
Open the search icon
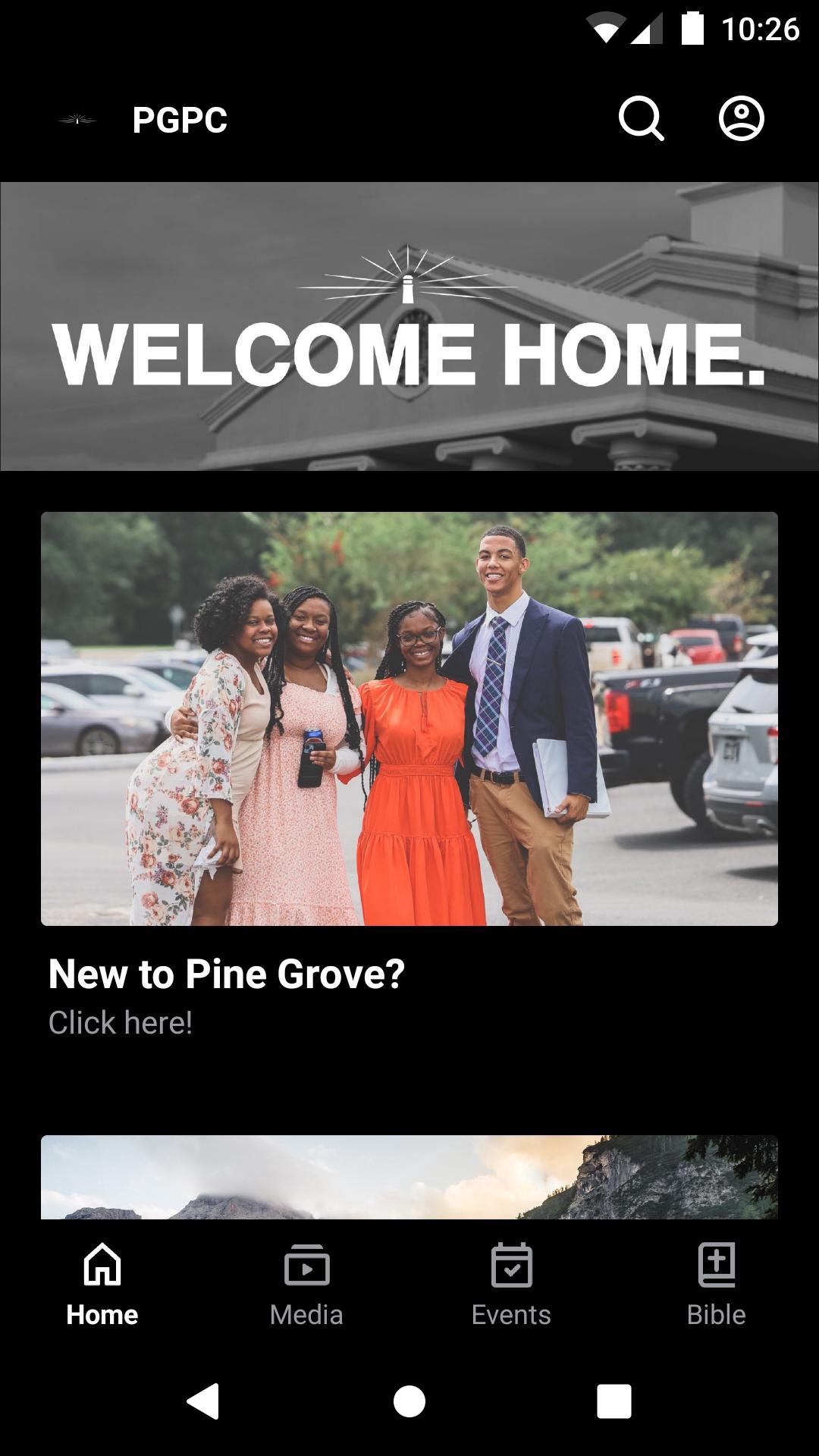pyautogui.click(x=641, y=119)
